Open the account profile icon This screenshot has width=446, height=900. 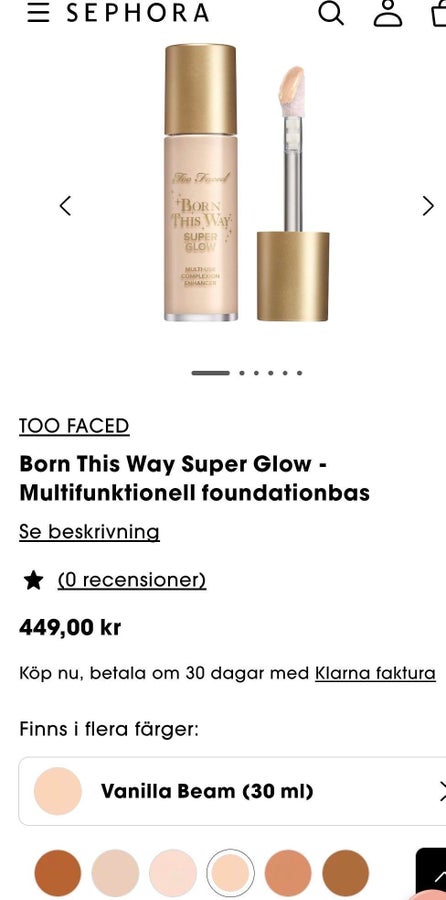(388, 13)
